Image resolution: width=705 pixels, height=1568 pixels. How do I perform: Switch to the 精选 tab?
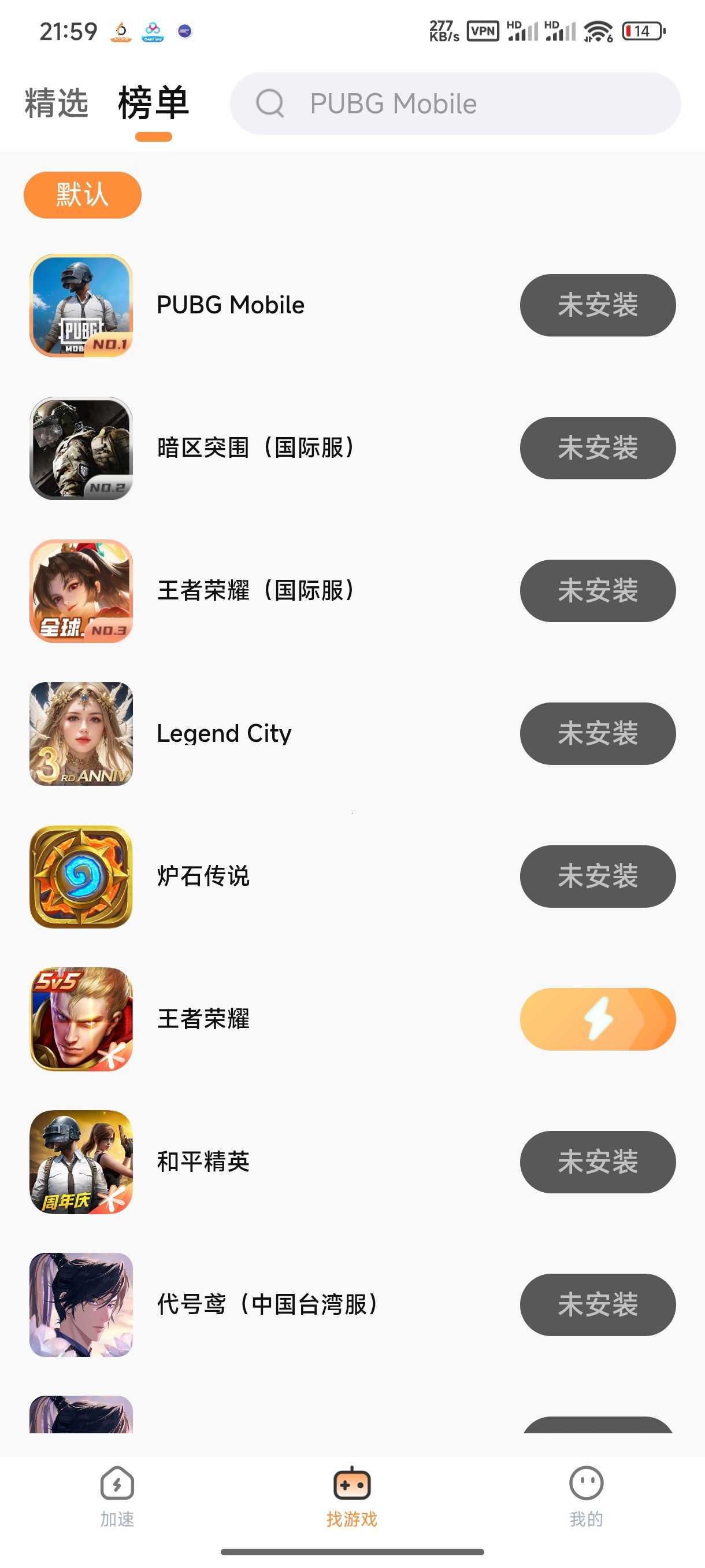click(x=57, y=103)
